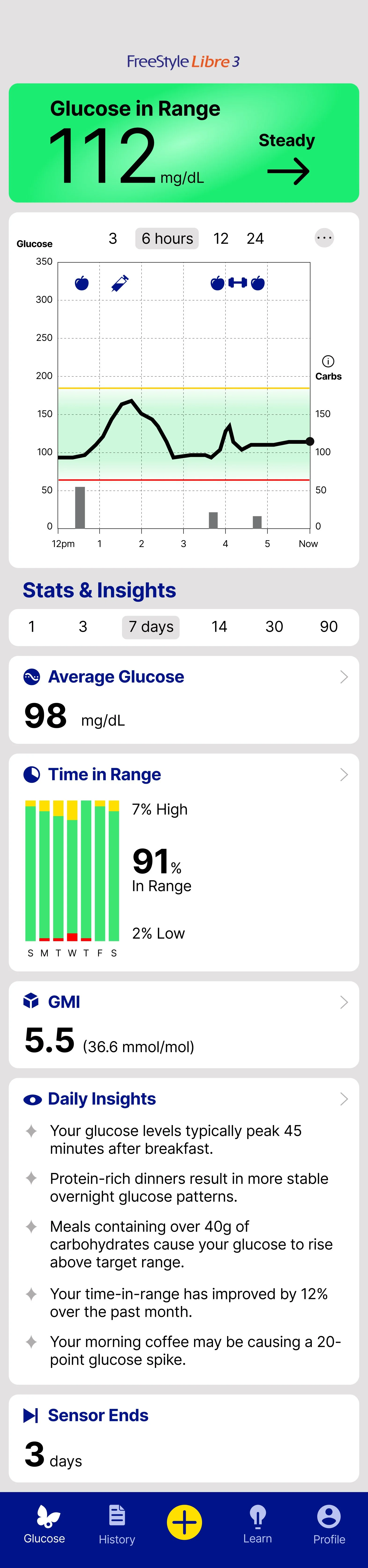This screenshot has width=368, height=1568.
Task: Switch graph to 3 hours view
Action: [113, 239]
